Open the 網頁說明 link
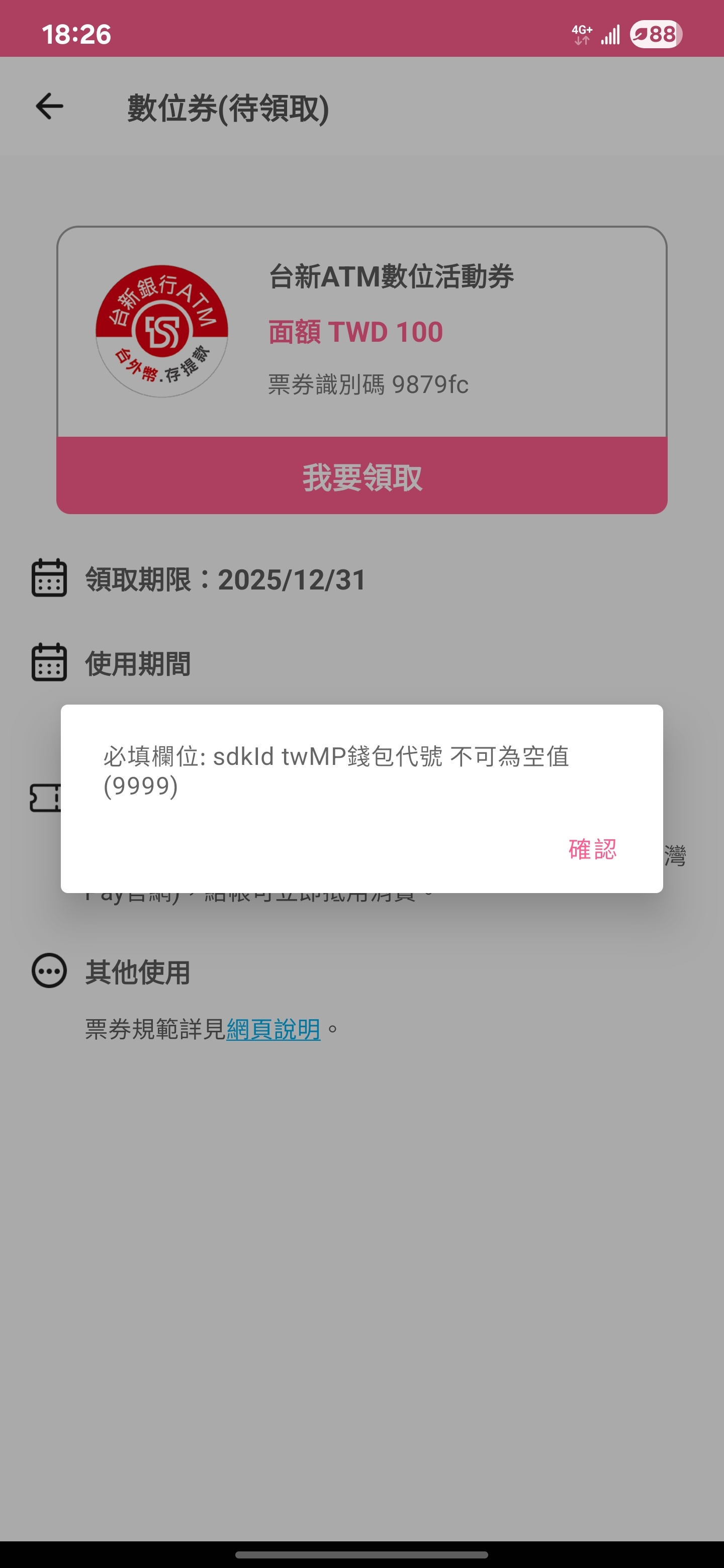Viewport: 724px width, 1568px height. pyautogui.click(x=273, y=1029)
